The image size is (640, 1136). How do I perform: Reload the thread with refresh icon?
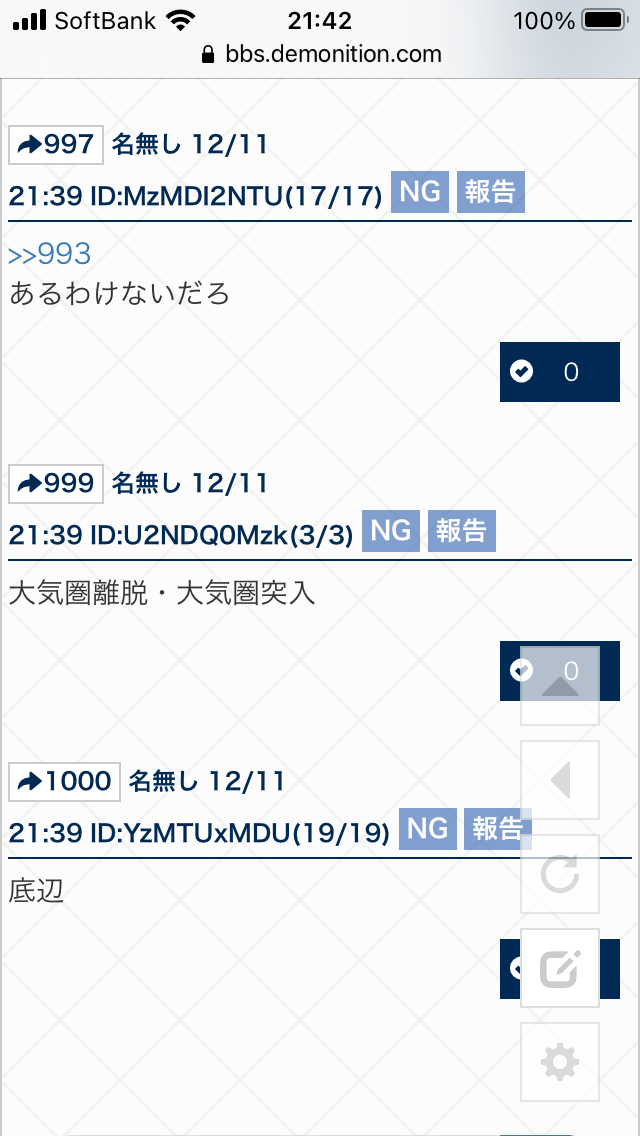point(560,875)
